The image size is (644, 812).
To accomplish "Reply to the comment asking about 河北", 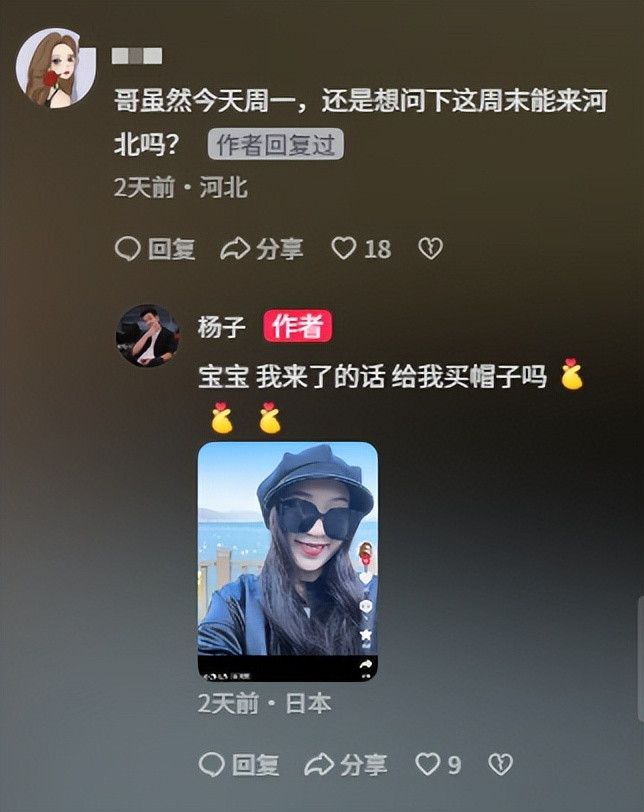I will click(x=155, y=249).
